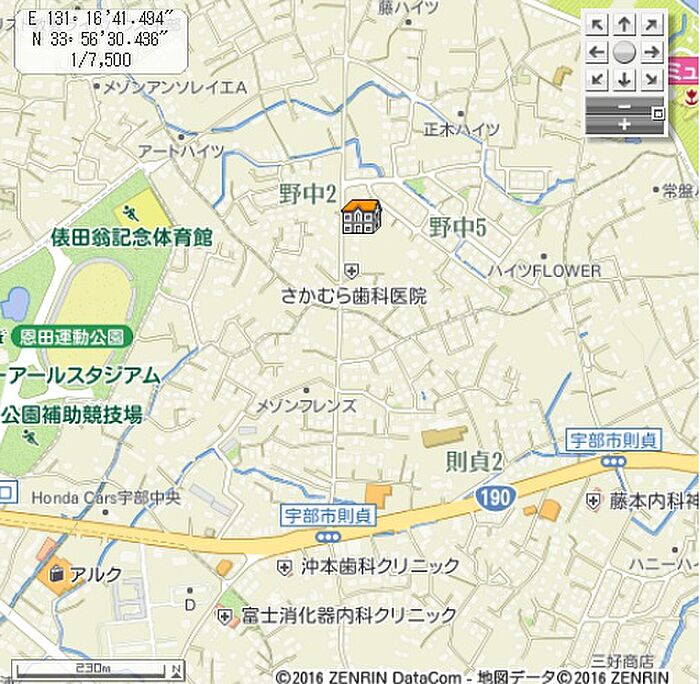This screenshot has width=700, height=684.
Task: Move the map toward the lower-left diagonal
Action: (597, 79)
